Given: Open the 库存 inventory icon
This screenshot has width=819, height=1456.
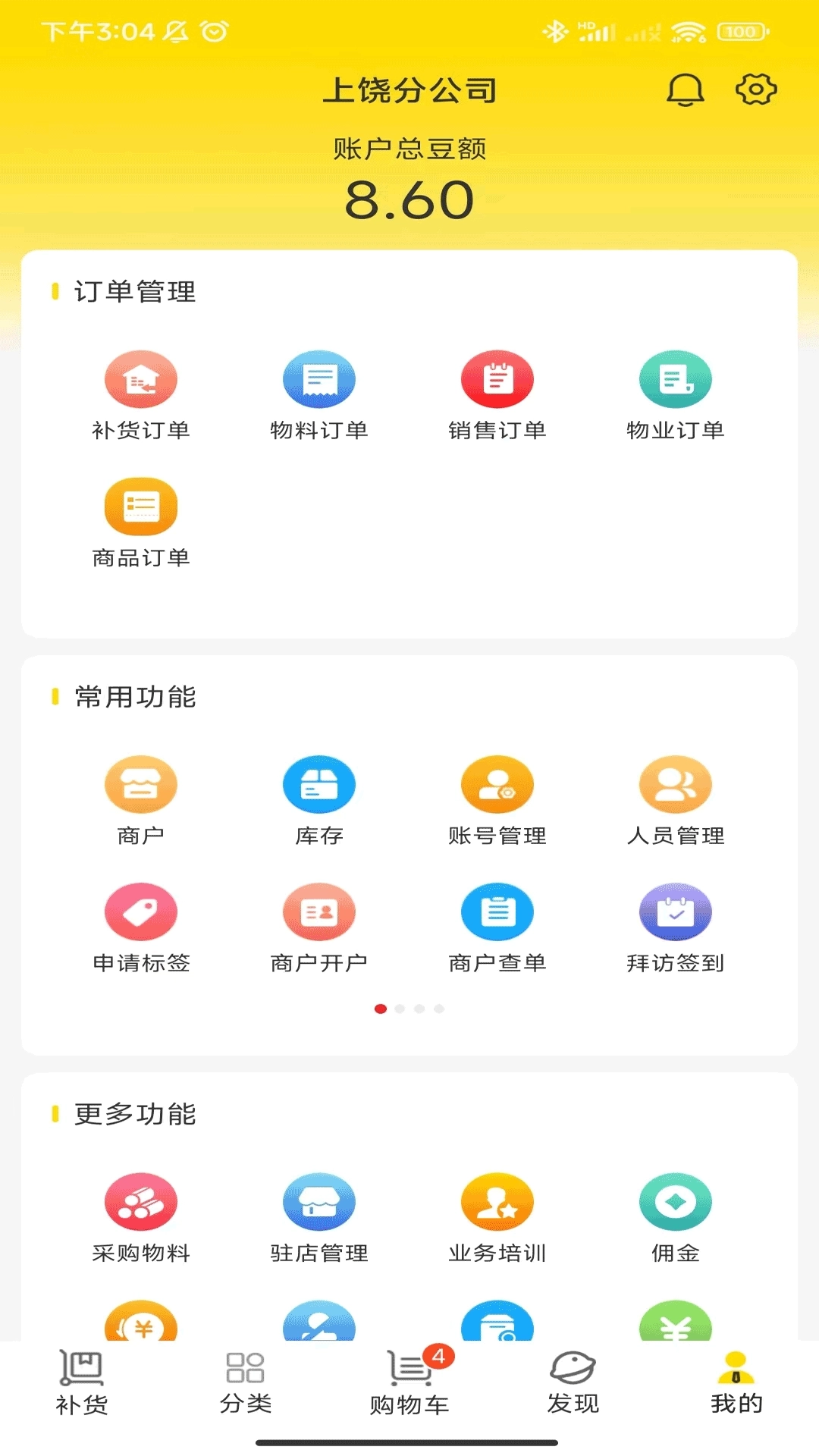Looking at the screenshot, I should pos(318,785).
